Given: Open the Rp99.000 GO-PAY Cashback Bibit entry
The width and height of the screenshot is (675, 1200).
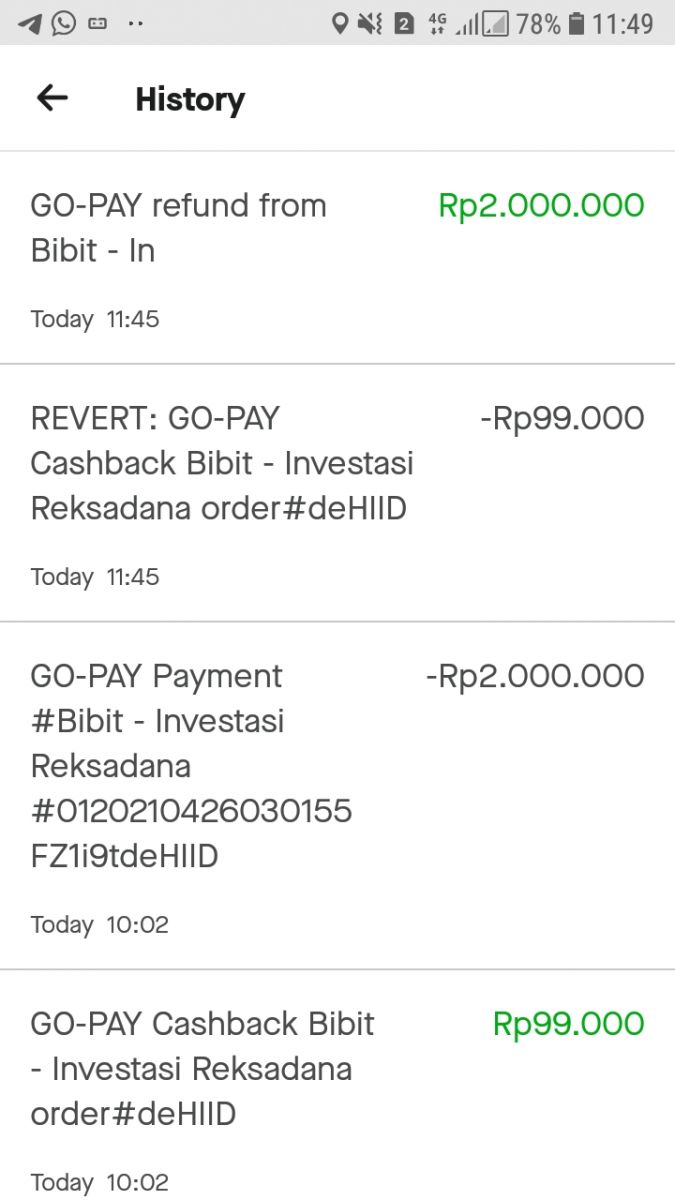Looking at the screenshot, I should click(337, 1085).
